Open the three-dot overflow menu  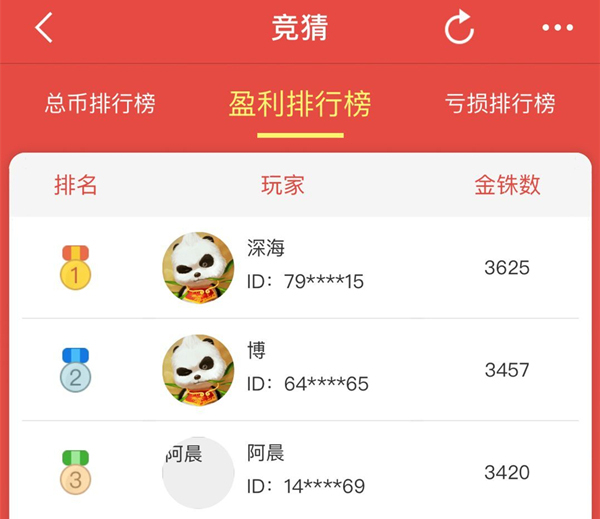(x=557, y=28)
